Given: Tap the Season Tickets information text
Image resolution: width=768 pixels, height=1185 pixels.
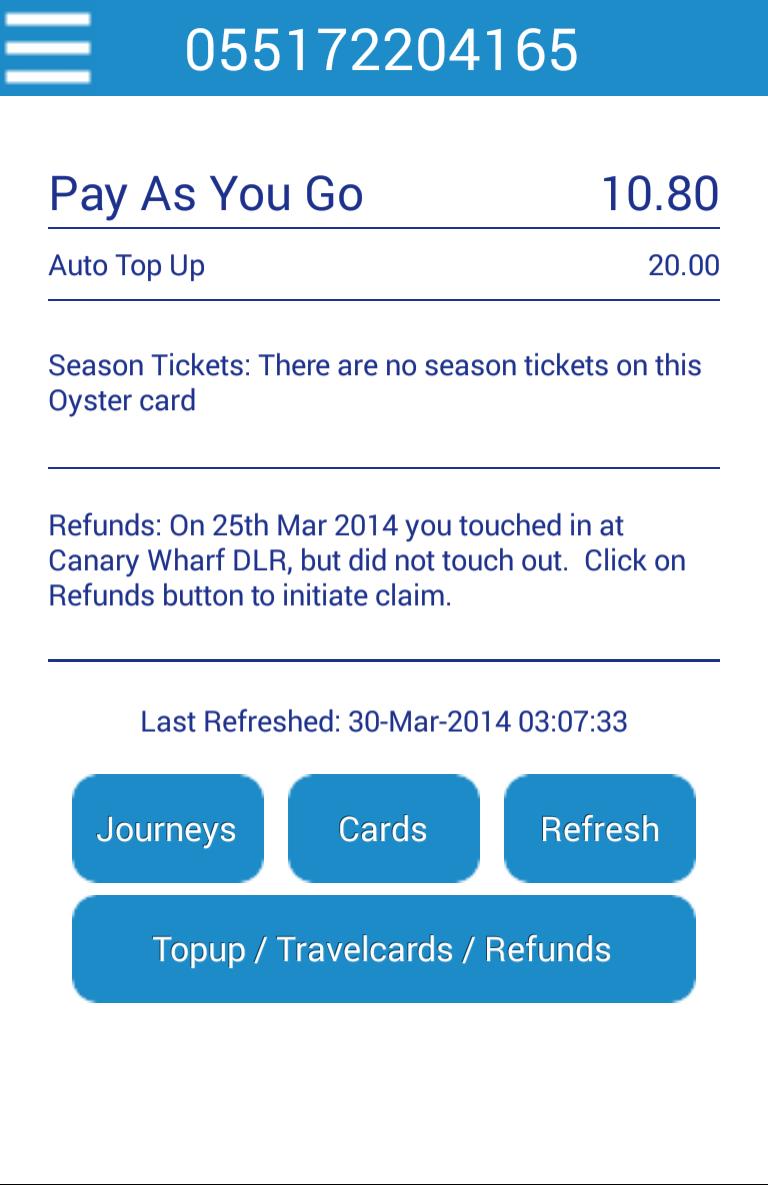Looking at the screenshot, I should click(375, 383).
